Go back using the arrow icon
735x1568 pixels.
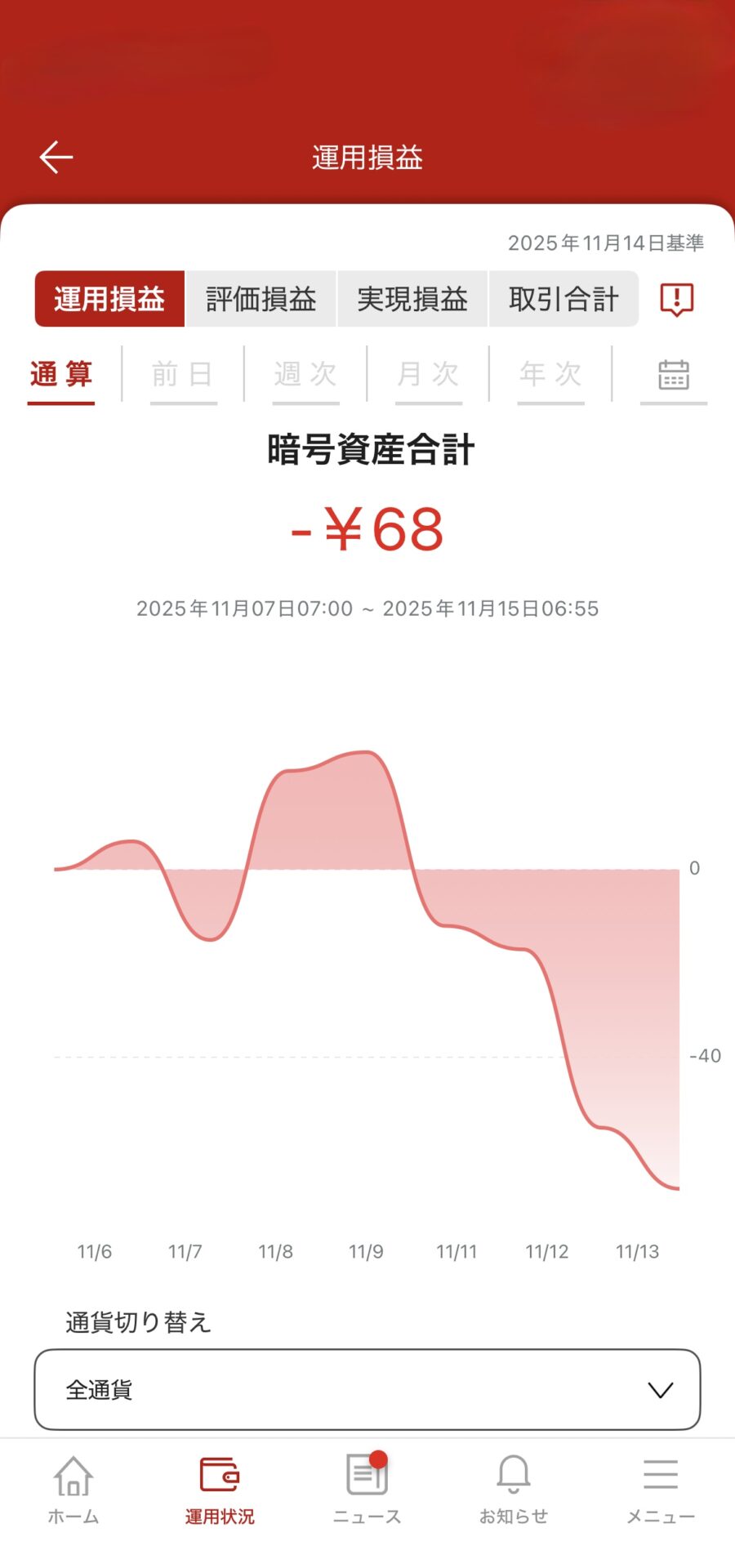(x=56, y=157)
